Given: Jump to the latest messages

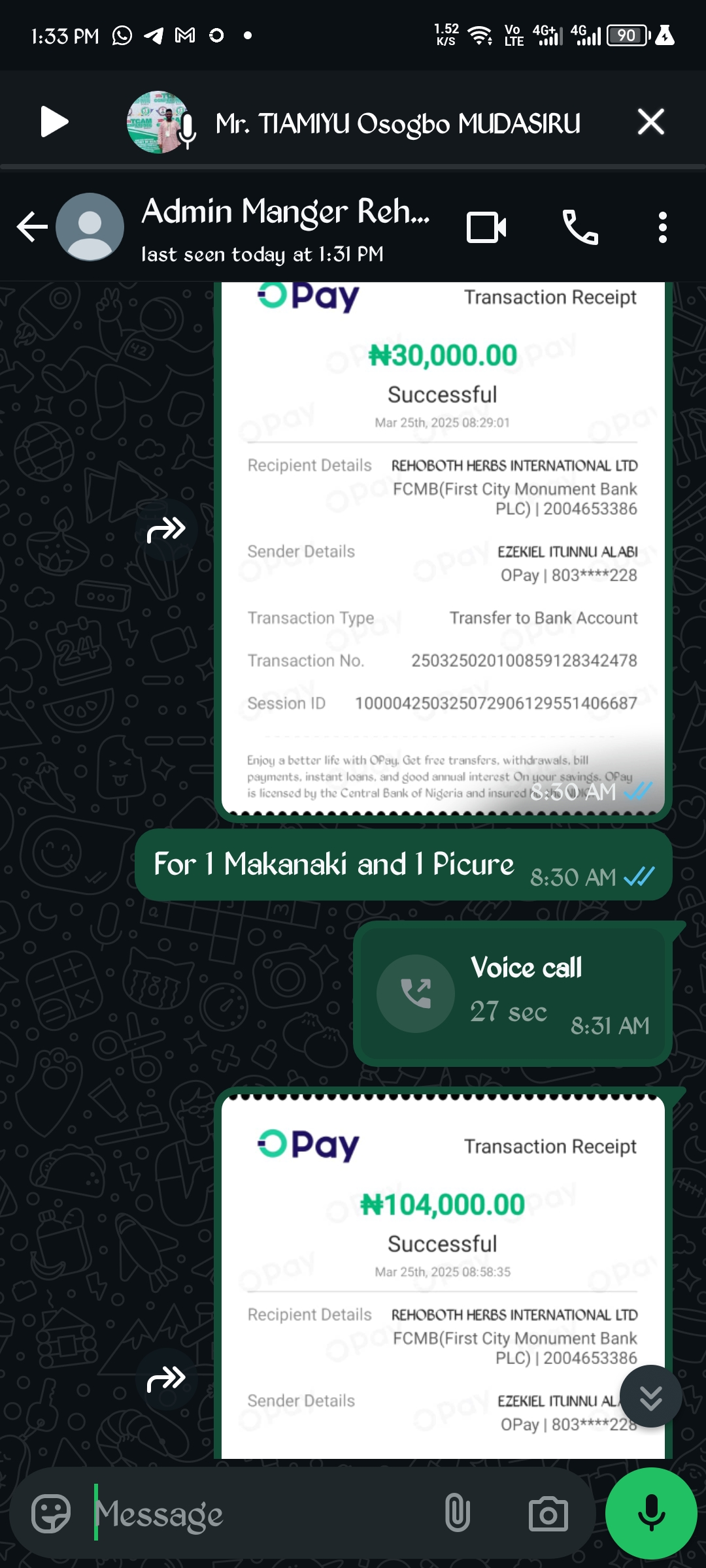Looking at the screenshot, I should [650, 1397].
